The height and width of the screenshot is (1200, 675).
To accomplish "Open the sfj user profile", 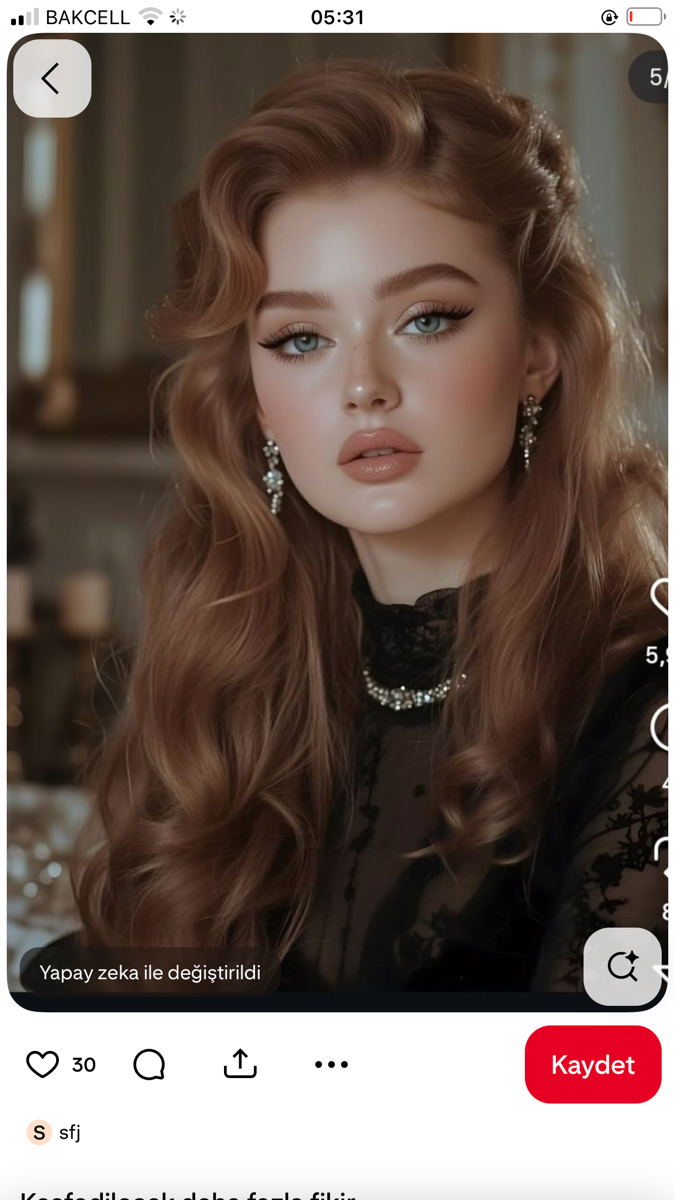I will tap(54, 1132).
